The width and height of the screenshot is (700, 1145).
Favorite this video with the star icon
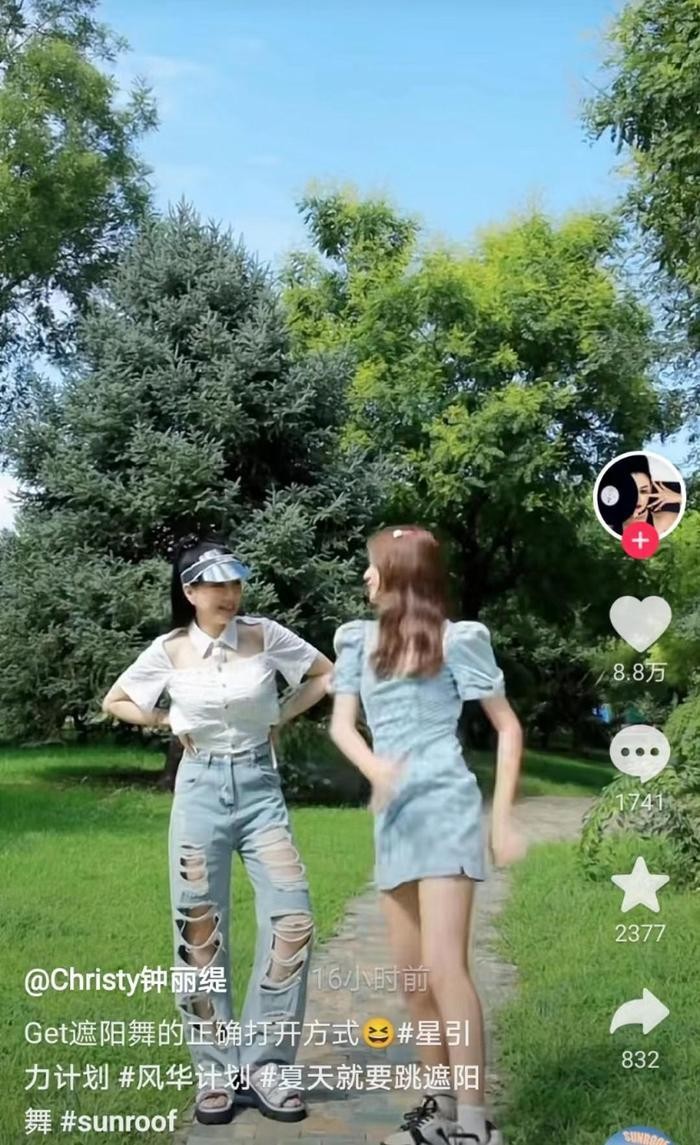click(x=640, y=885)
